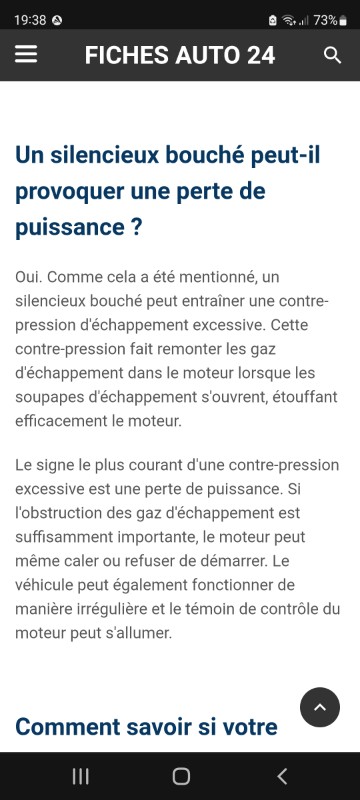
Task: Open the hamburger menu
Action: click(x=26, y=55)
